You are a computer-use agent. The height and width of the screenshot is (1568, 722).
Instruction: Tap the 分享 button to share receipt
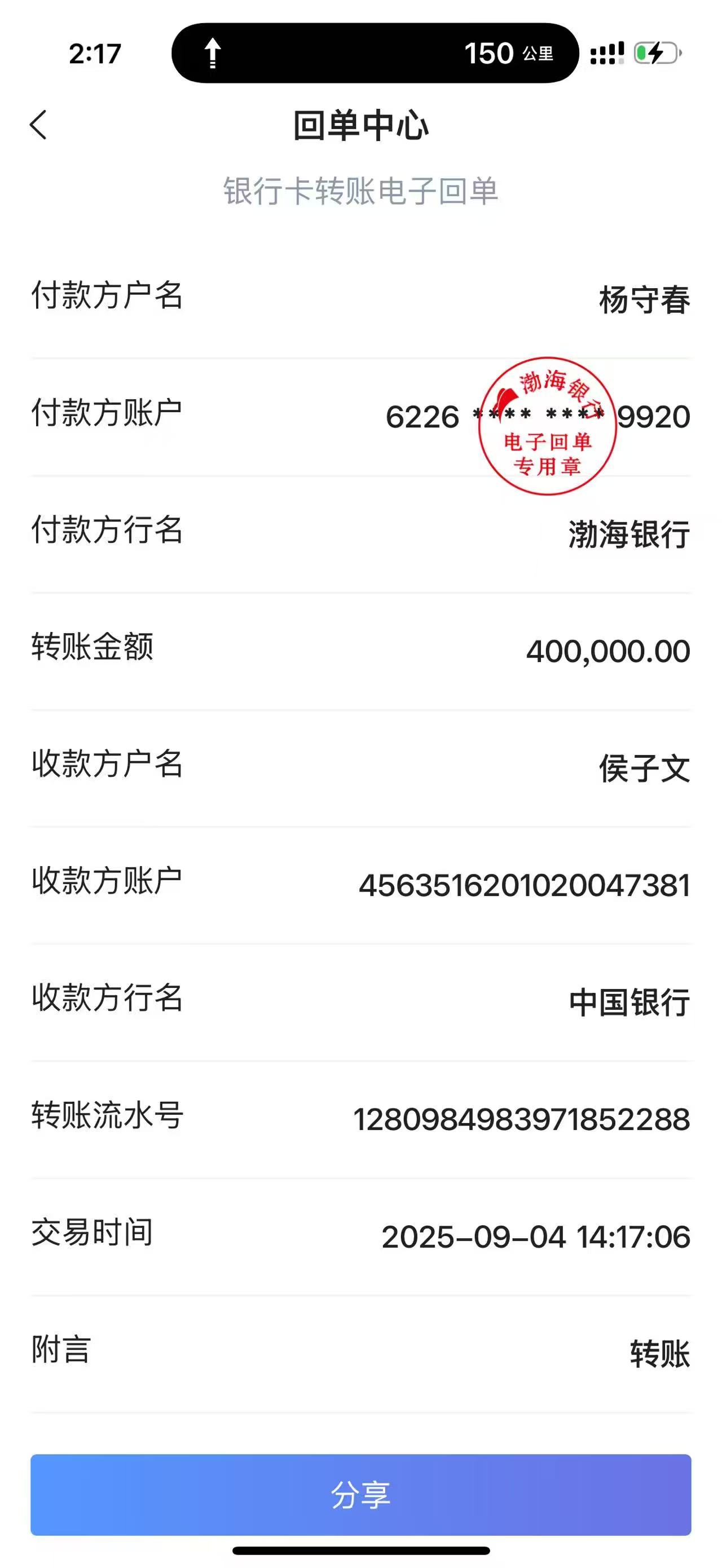361,1494
